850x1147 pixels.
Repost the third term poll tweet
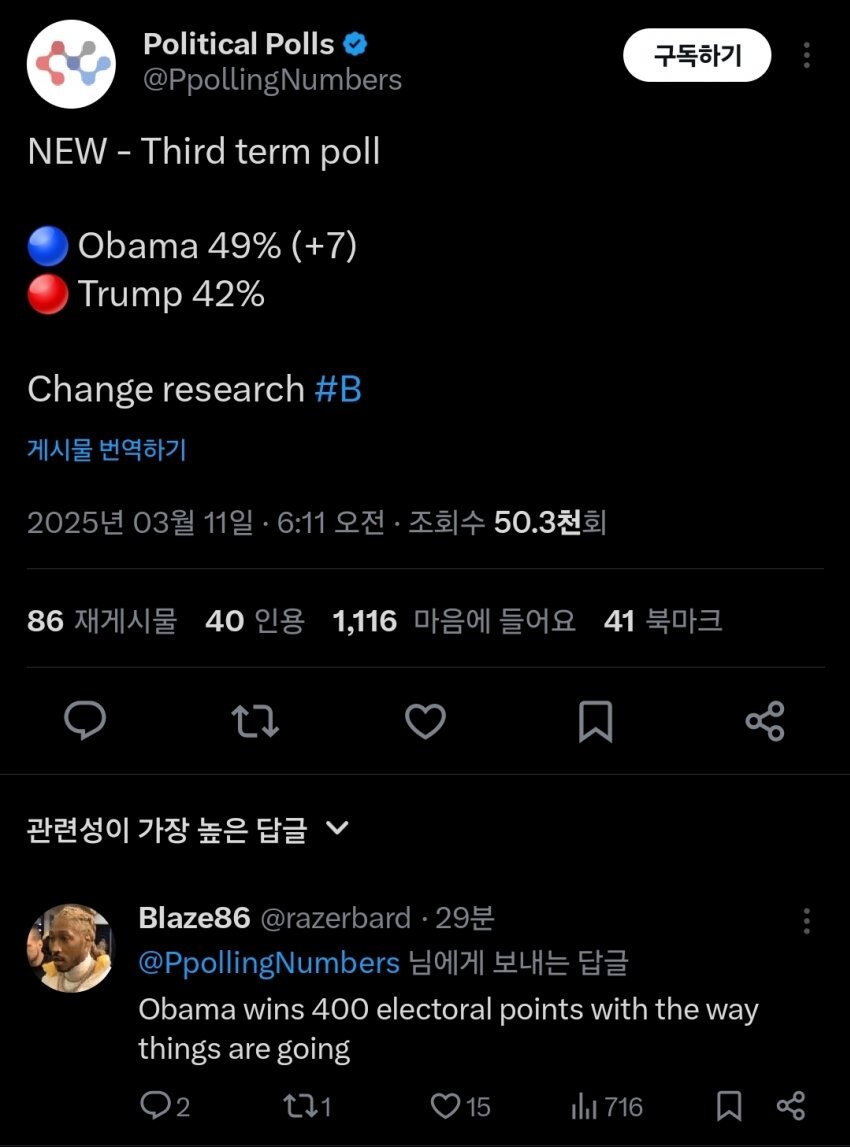pyautogui.click(x=255, y=720)
